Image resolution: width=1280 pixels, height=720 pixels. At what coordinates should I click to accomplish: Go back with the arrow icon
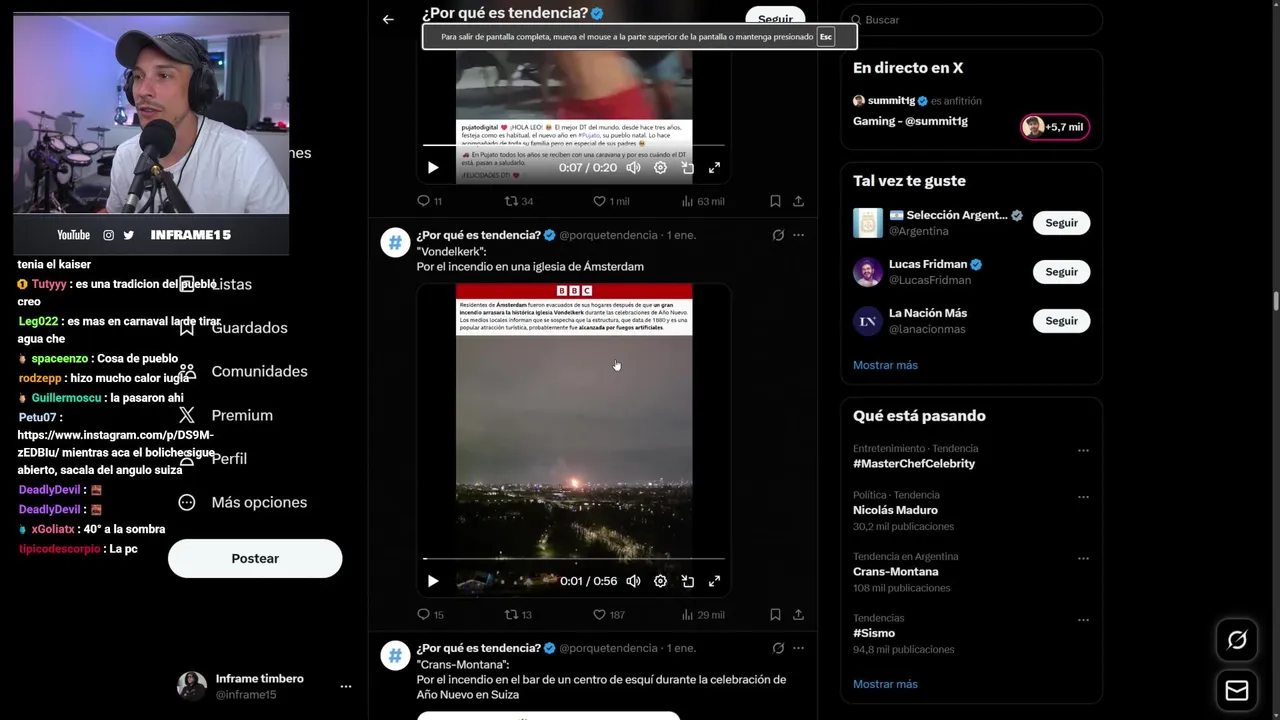(x=388, y=19)
